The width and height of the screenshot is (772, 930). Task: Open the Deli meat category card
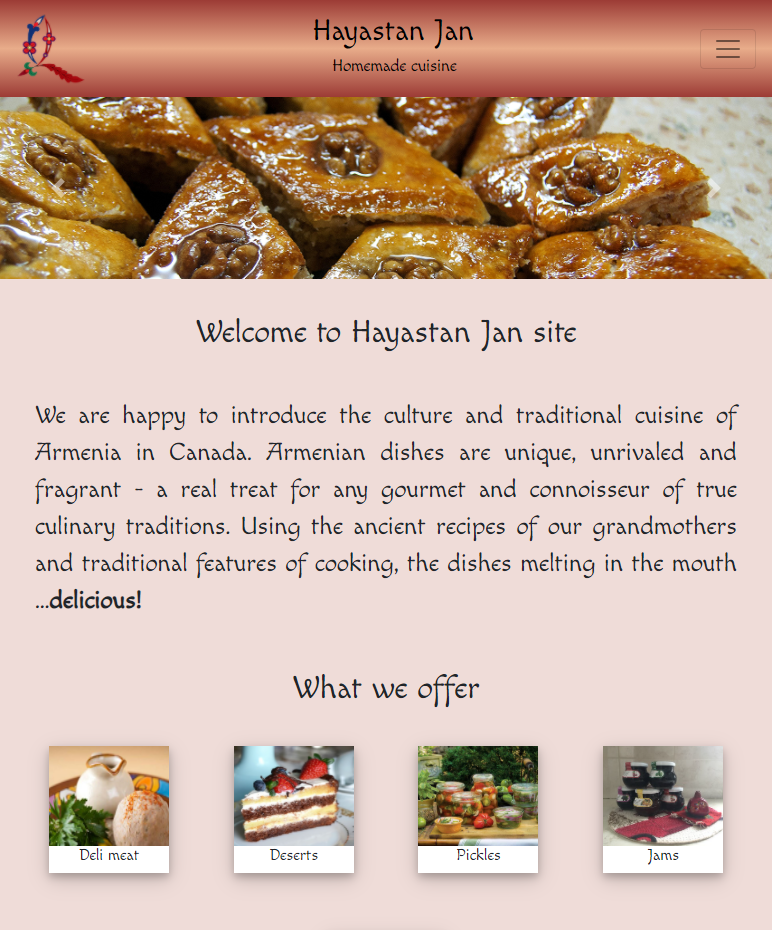pos(109,808)
